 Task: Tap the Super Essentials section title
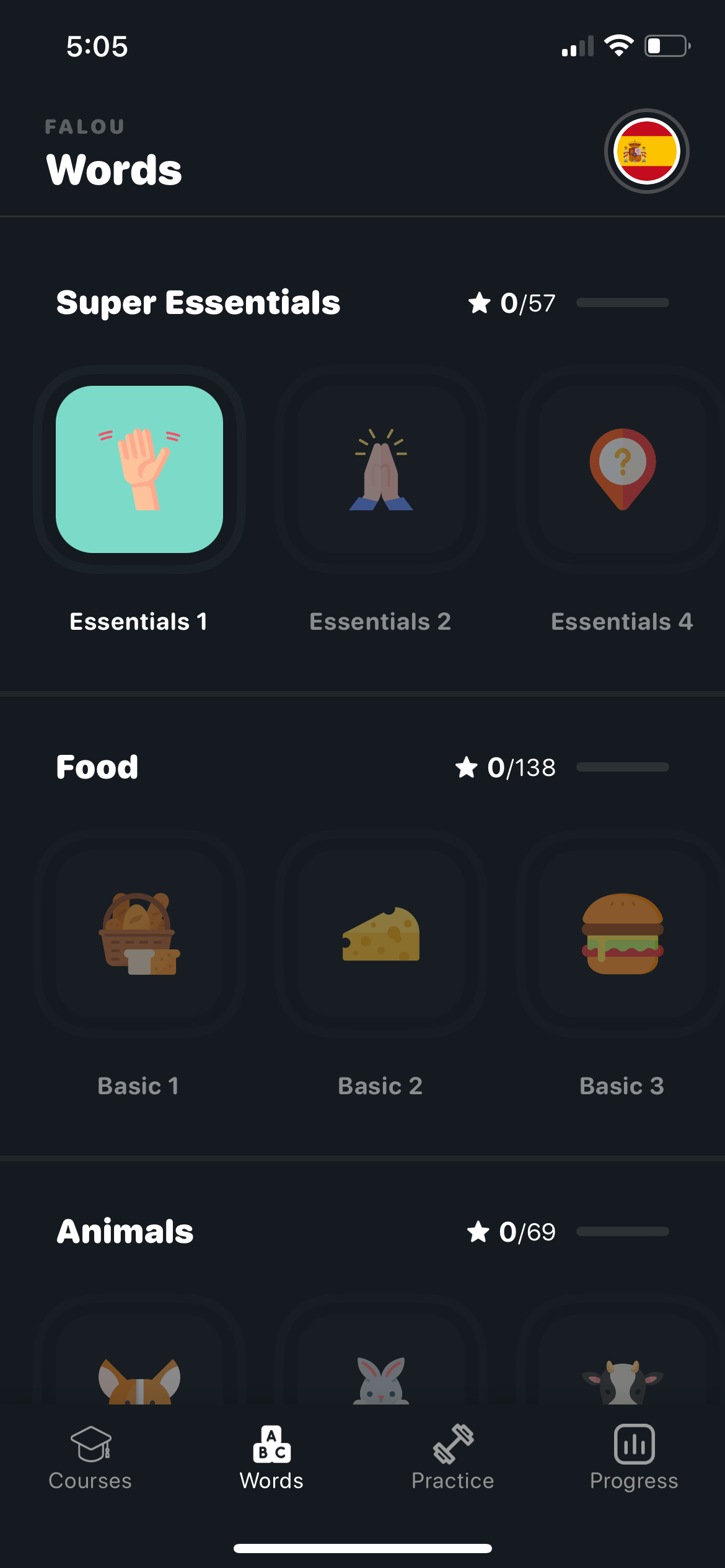[198, 303]
